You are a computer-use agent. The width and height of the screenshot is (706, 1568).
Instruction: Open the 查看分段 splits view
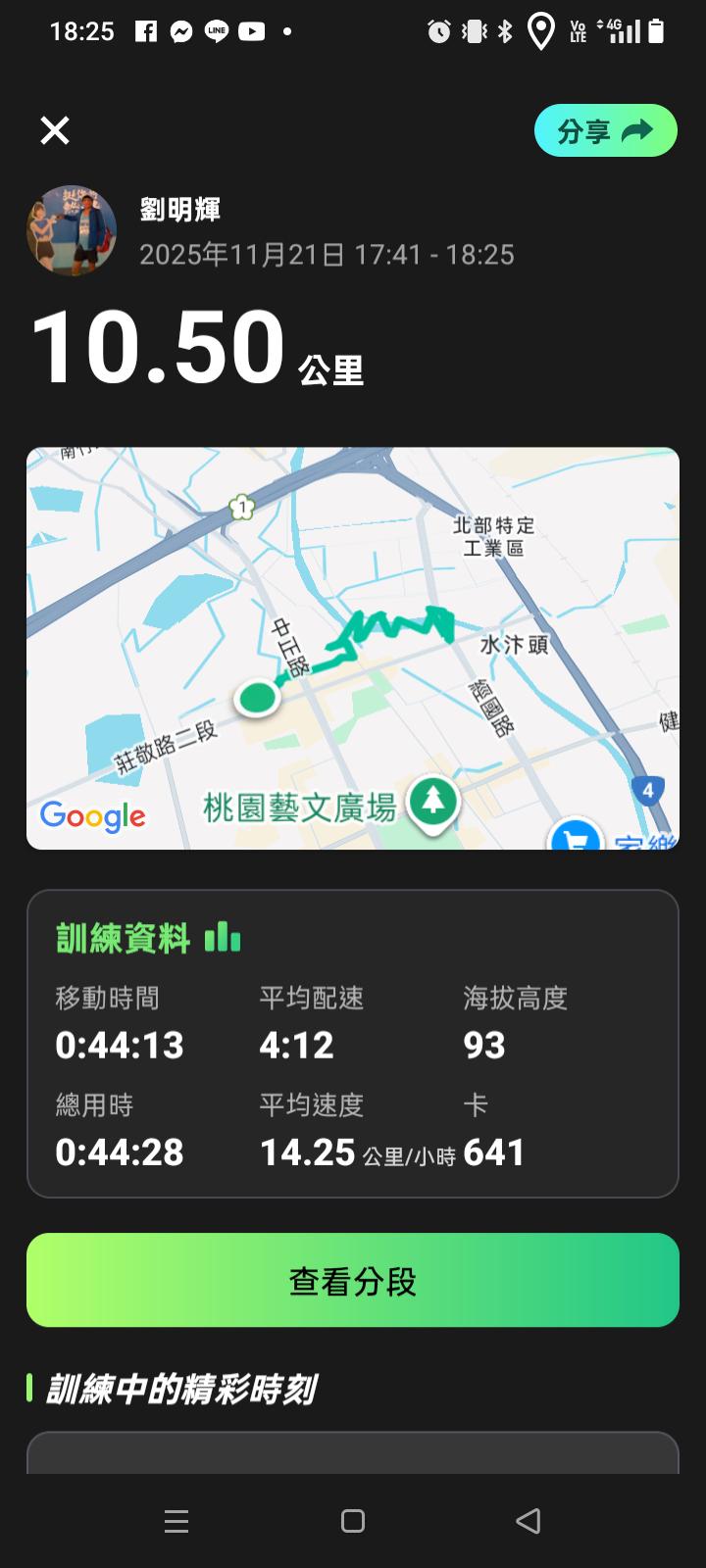point(353,1280)
